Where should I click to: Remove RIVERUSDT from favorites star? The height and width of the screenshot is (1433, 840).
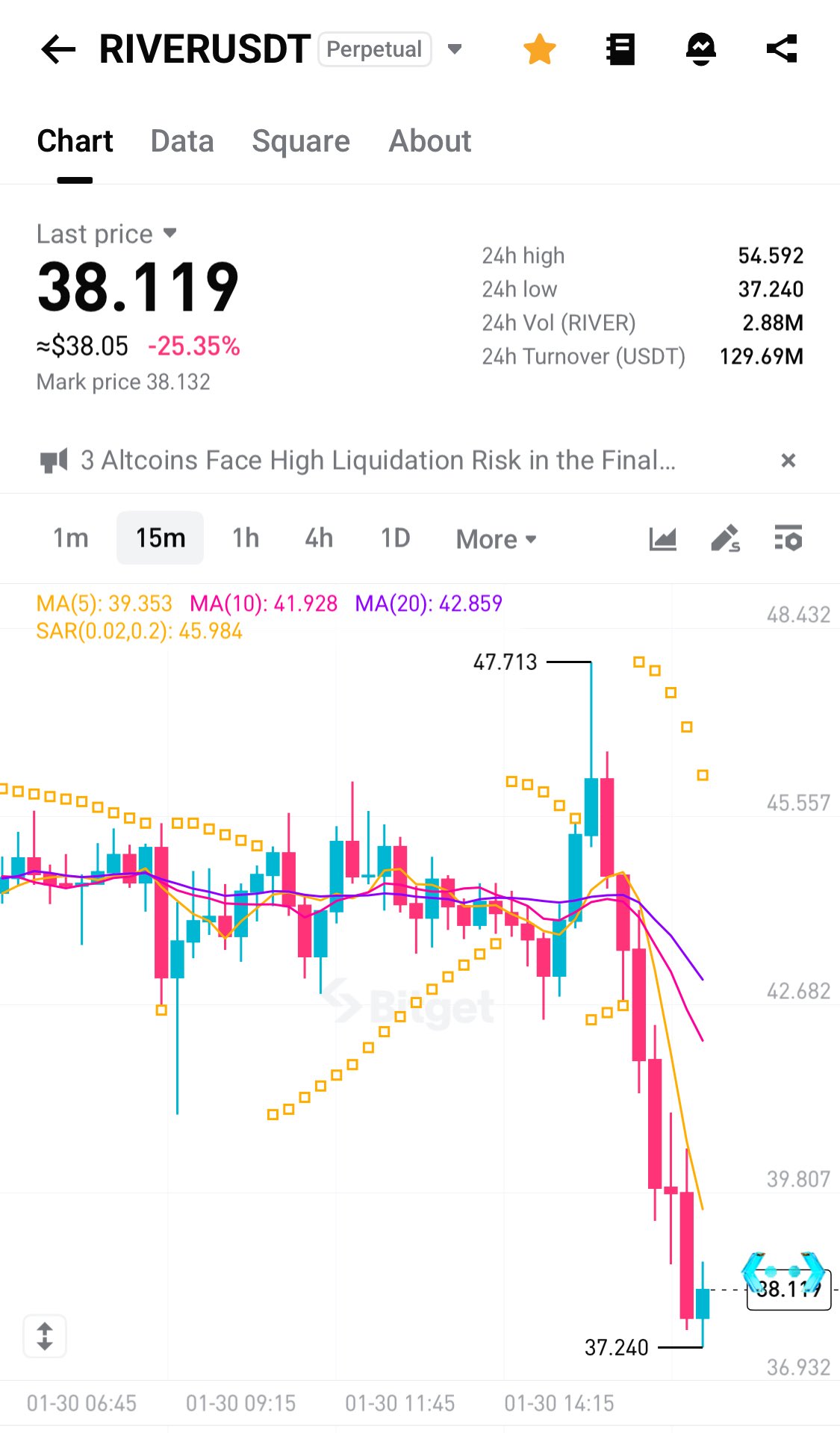click(x=539, y=50)
